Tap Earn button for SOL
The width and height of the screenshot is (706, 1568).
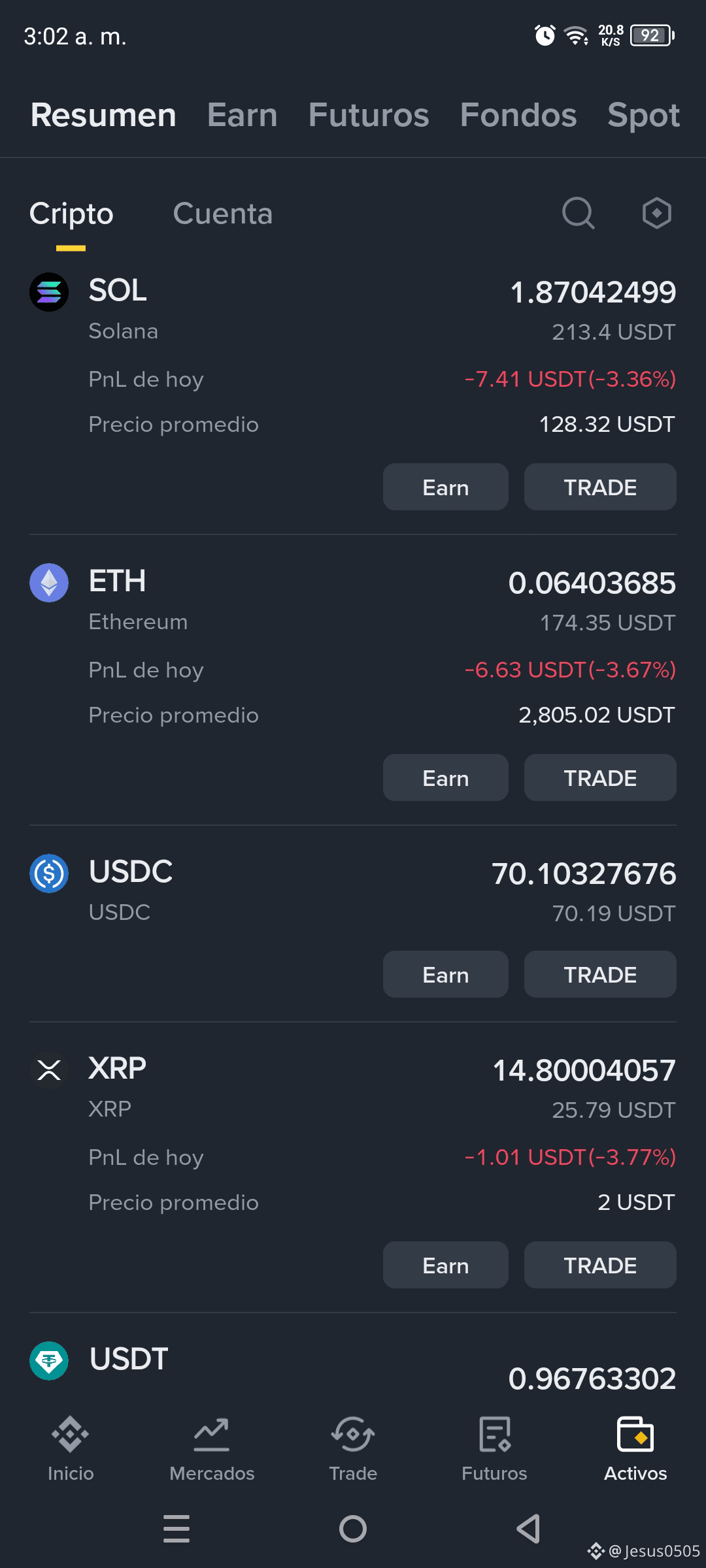coord(446,487)
